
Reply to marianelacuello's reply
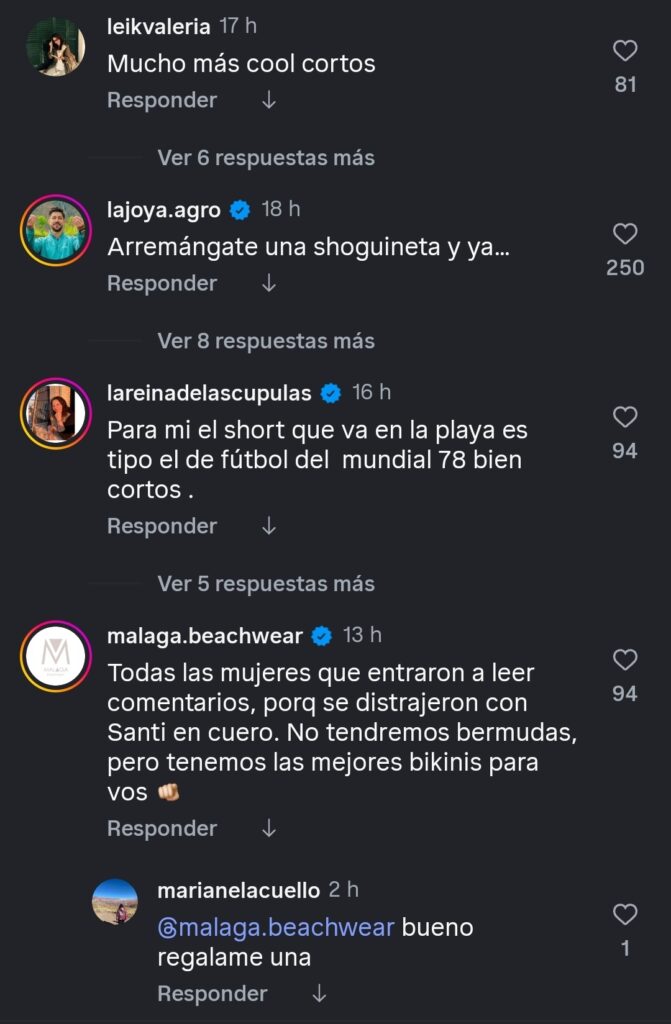pos(212,993)
